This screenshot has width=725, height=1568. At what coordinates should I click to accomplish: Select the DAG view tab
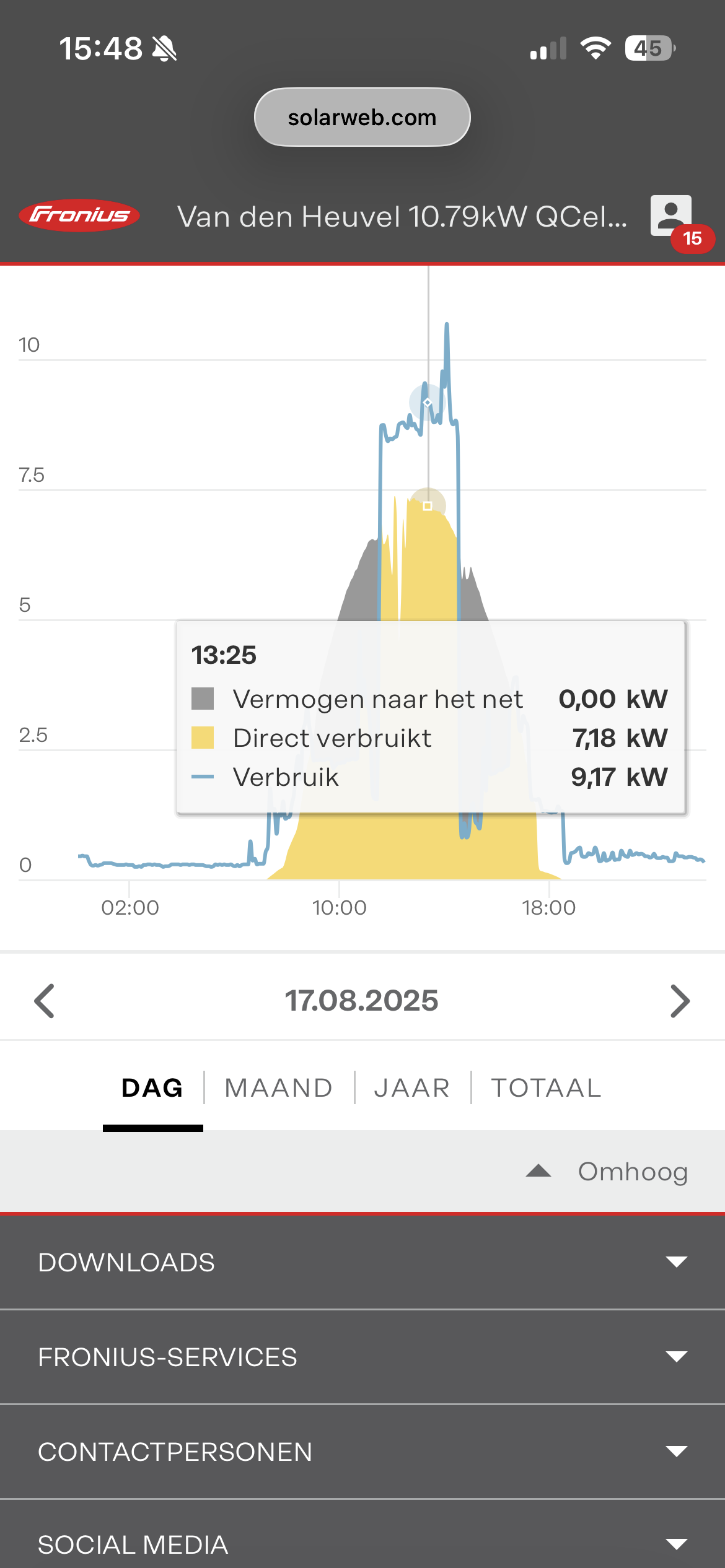152,1088
